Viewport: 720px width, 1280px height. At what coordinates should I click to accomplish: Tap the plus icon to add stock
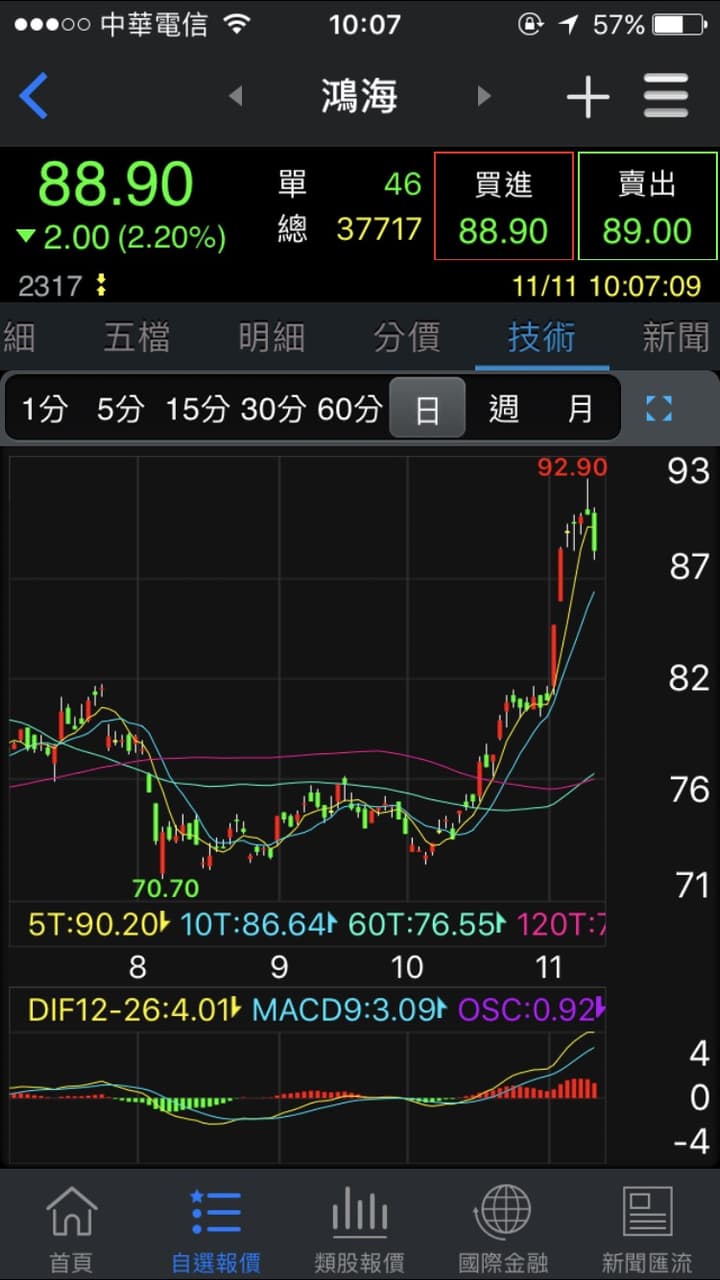pyautogui.click(x=588, y=97)
